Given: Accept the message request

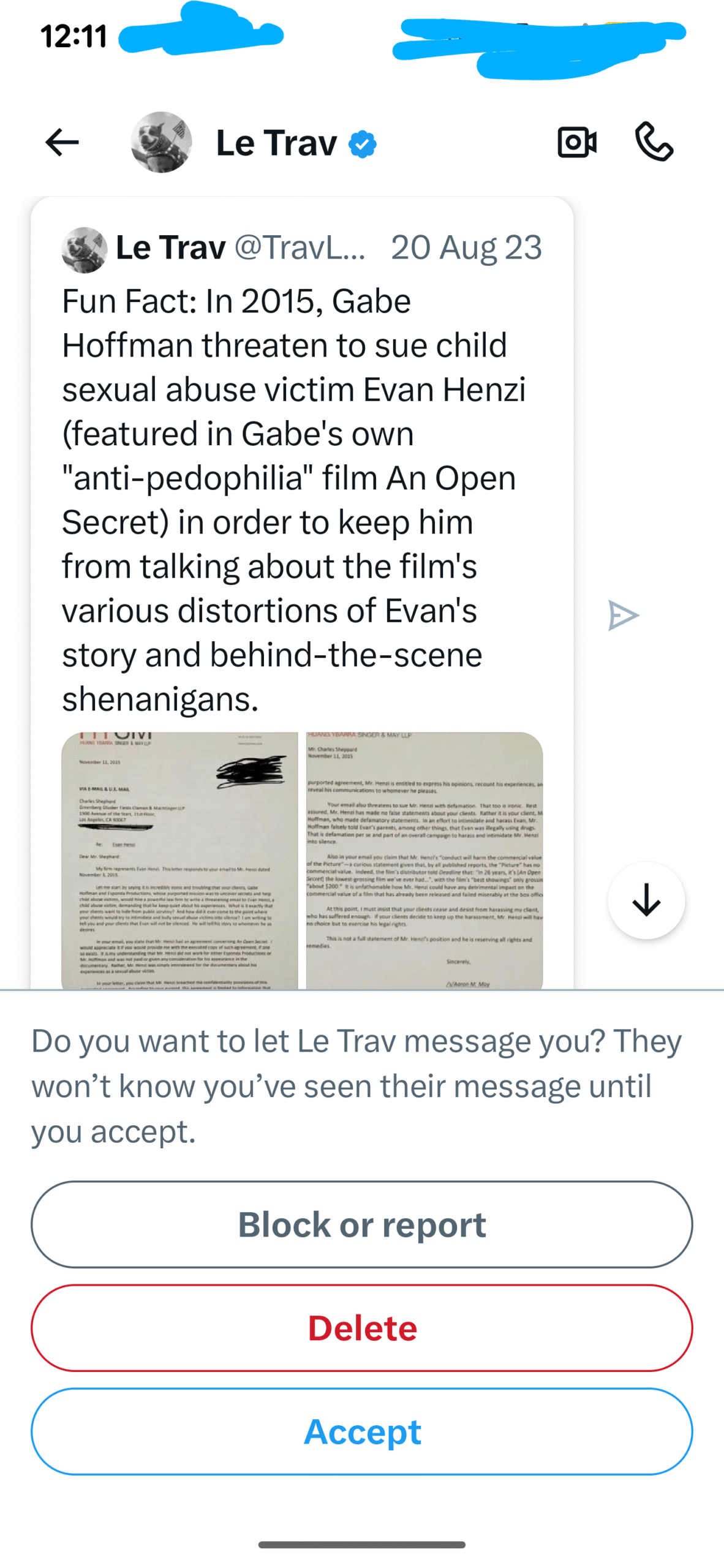Looking at the screenshot, I should (362, 1432).
